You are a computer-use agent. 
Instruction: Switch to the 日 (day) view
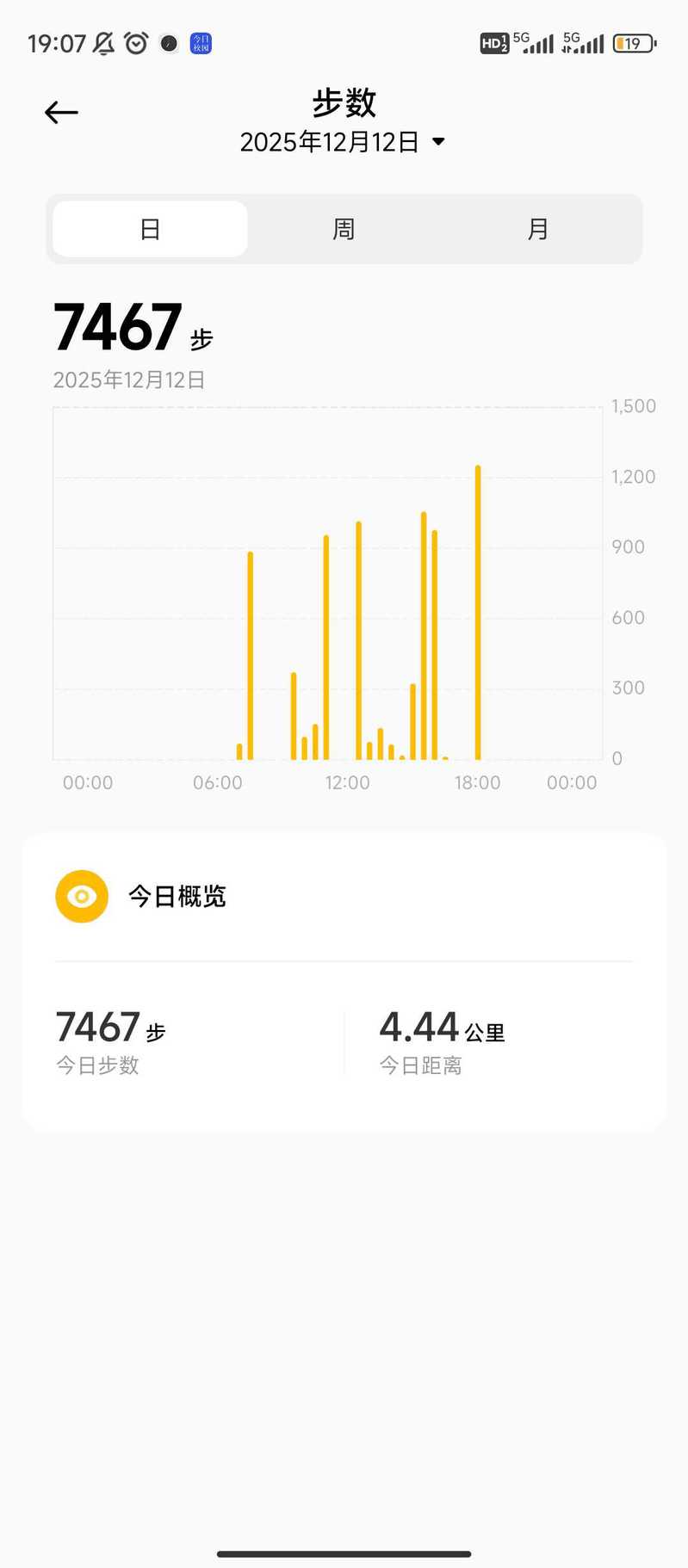pyautogui.click(x=150, y=229)
